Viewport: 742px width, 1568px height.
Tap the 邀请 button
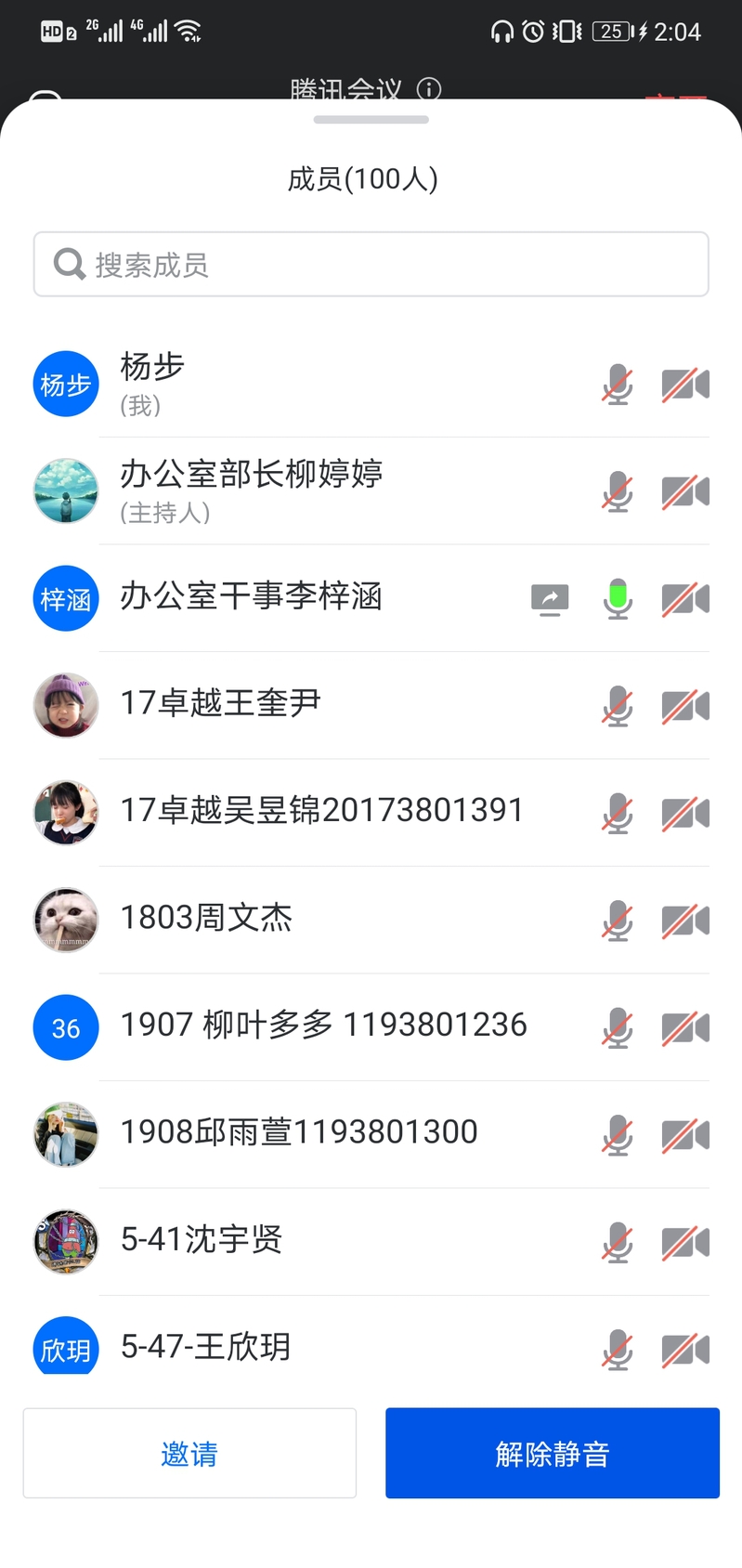(189, 1453)
